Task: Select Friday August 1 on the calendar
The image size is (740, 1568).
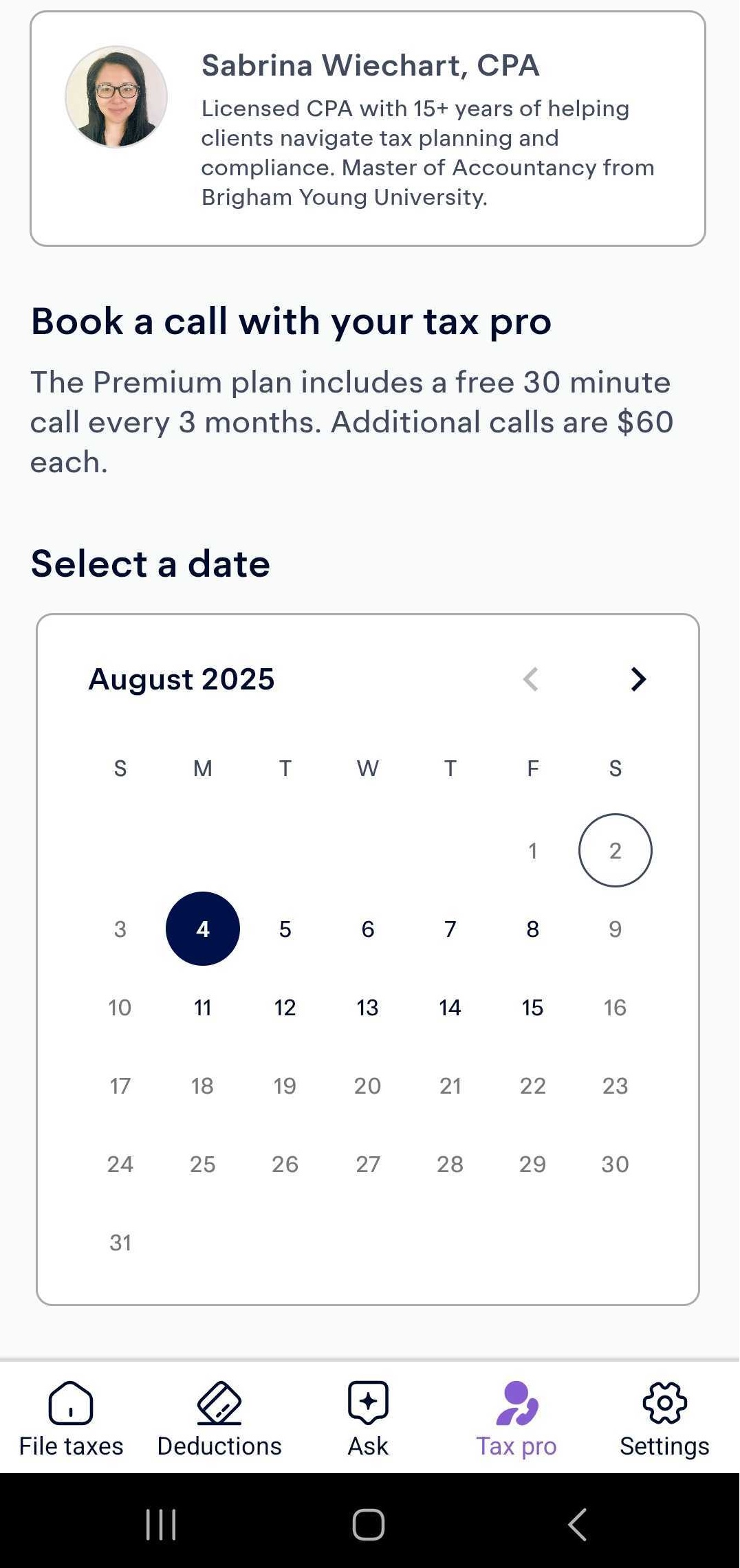Action: click(532, 851)
